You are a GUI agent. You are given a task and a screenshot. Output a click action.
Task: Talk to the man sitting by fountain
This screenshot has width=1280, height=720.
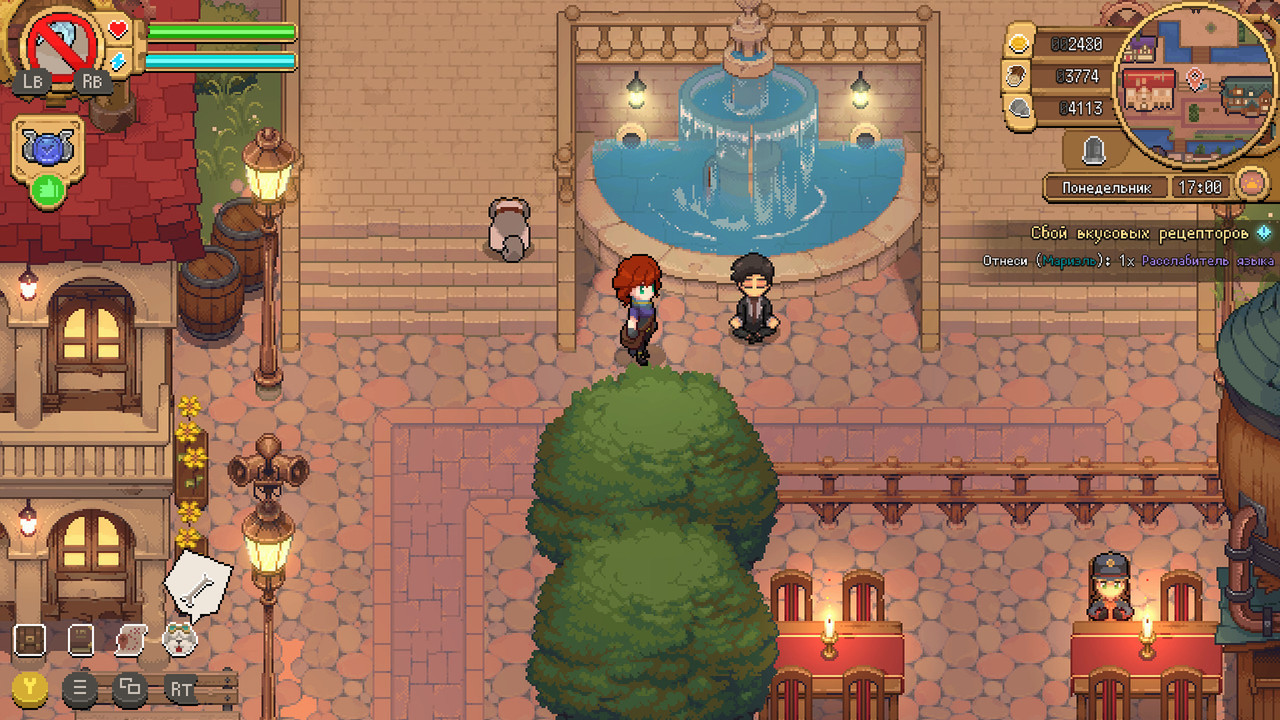click(750, 298)
